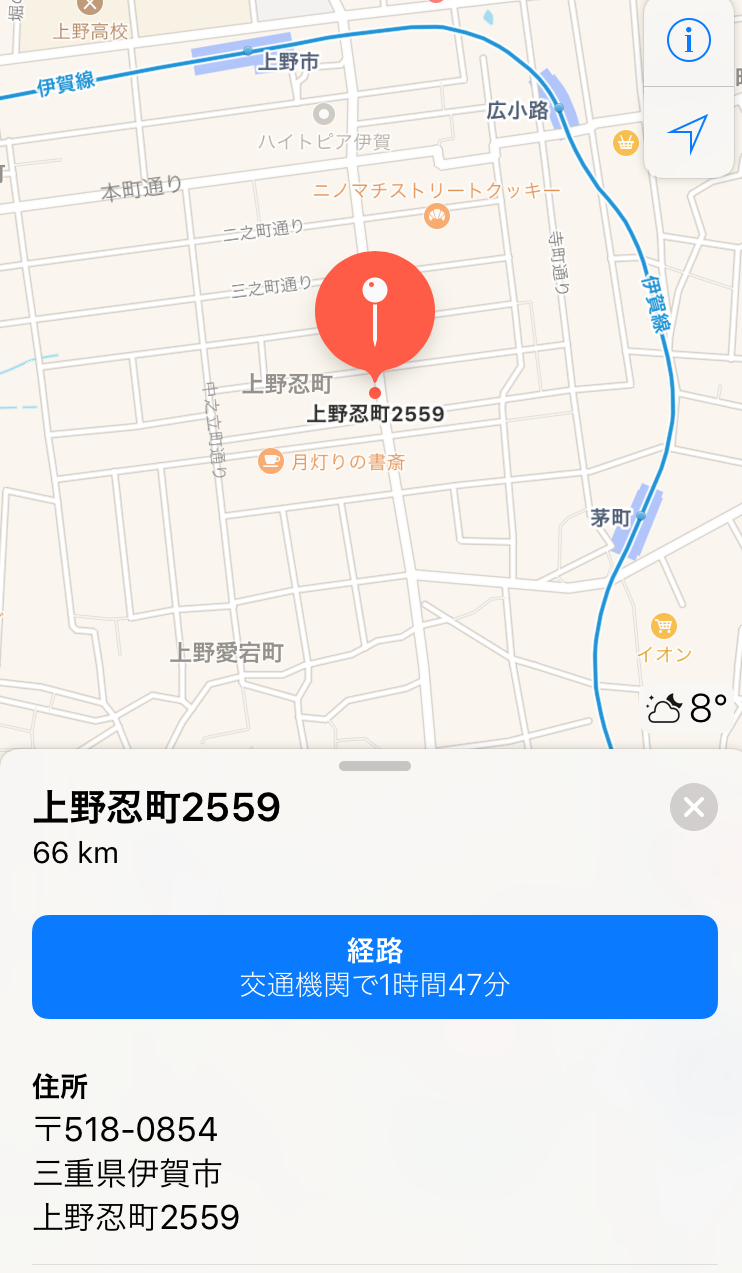
Task: Tap 広小路 station on the map
Action: (x=558, y=107)
